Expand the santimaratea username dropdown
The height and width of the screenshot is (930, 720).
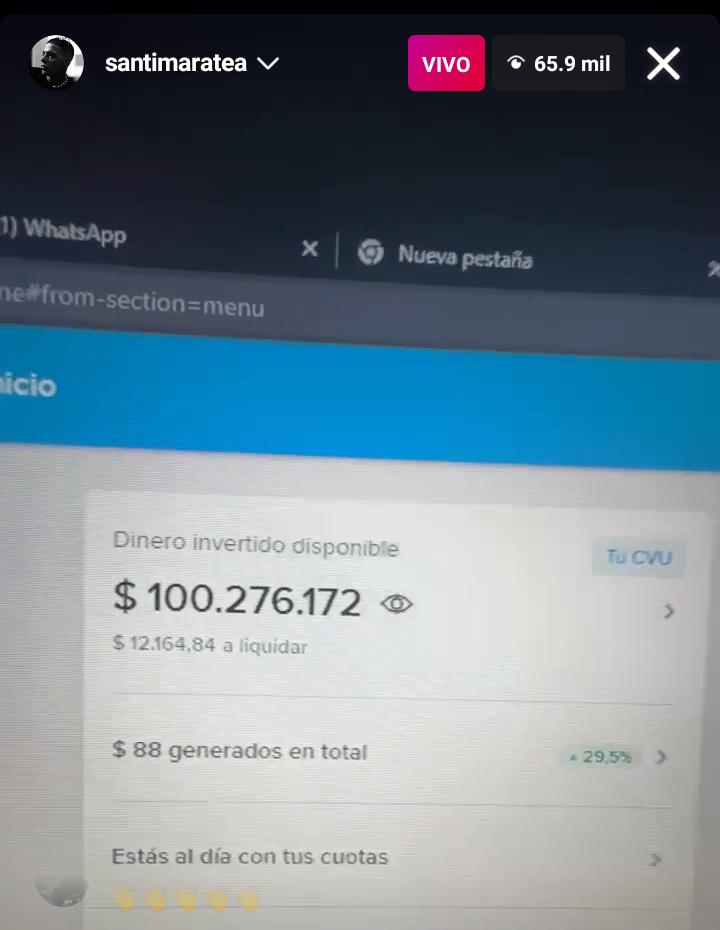pyautogui.click(x=267, y=64)
